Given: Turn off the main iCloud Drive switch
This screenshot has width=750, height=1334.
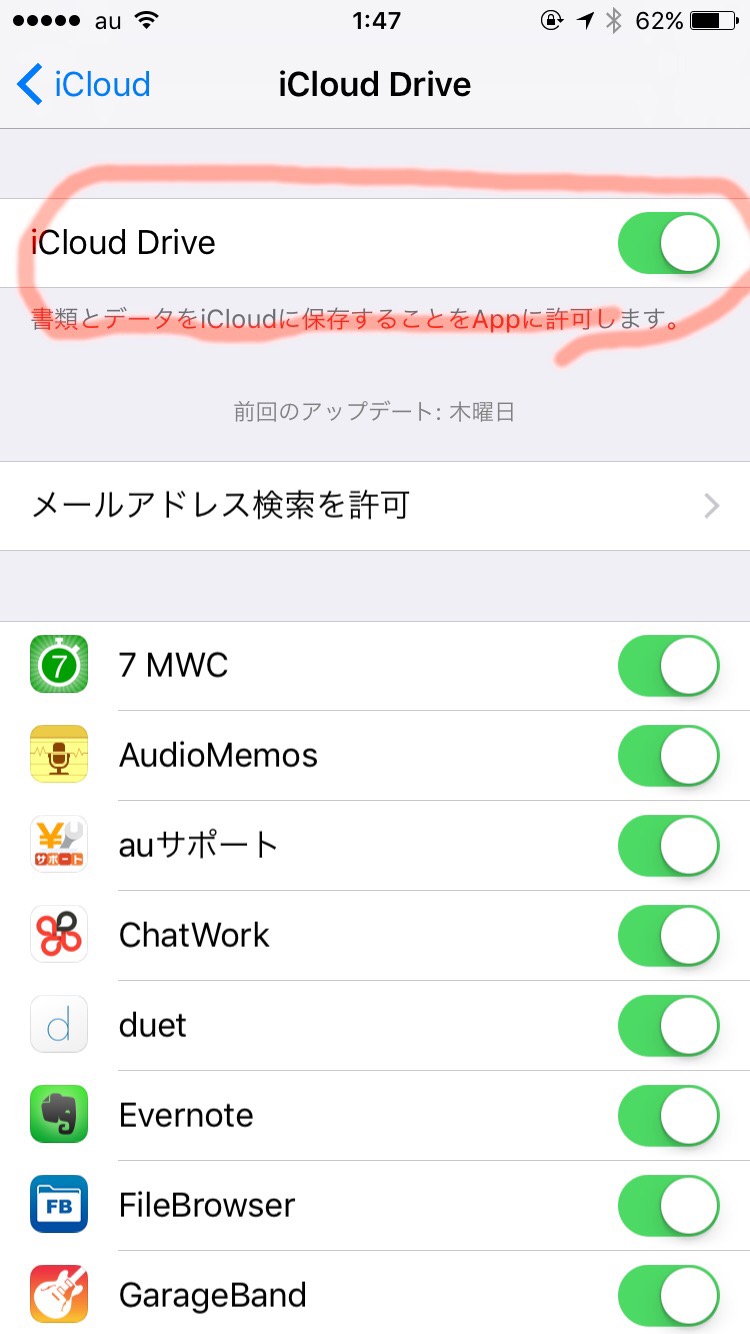Looking at the screenshot, I should [668, 243].
